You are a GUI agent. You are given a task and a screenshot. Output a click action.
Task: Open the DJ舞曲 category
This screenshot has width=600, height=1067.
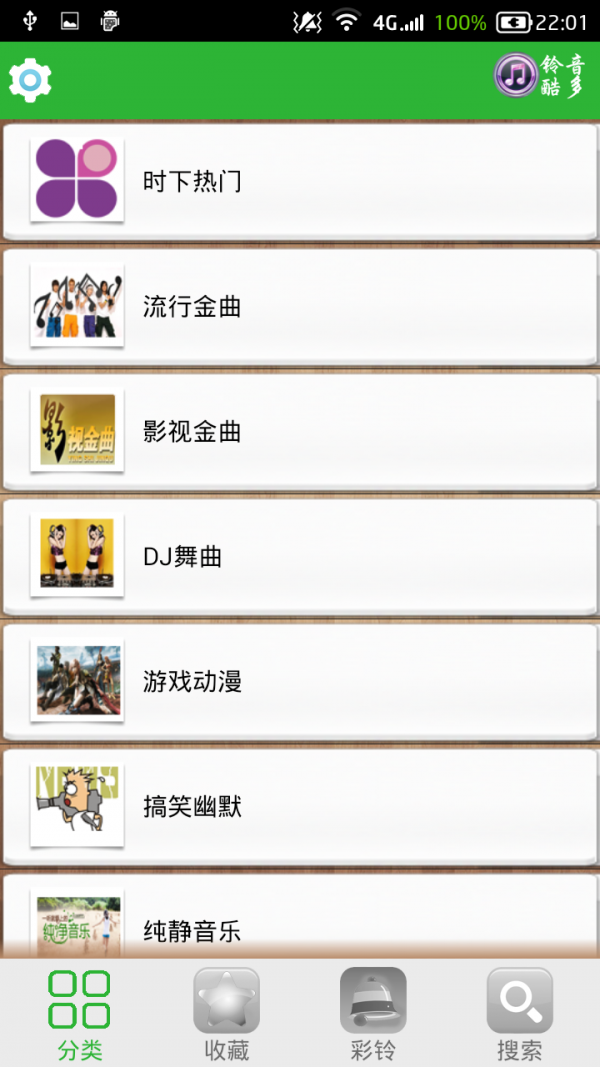300,556
